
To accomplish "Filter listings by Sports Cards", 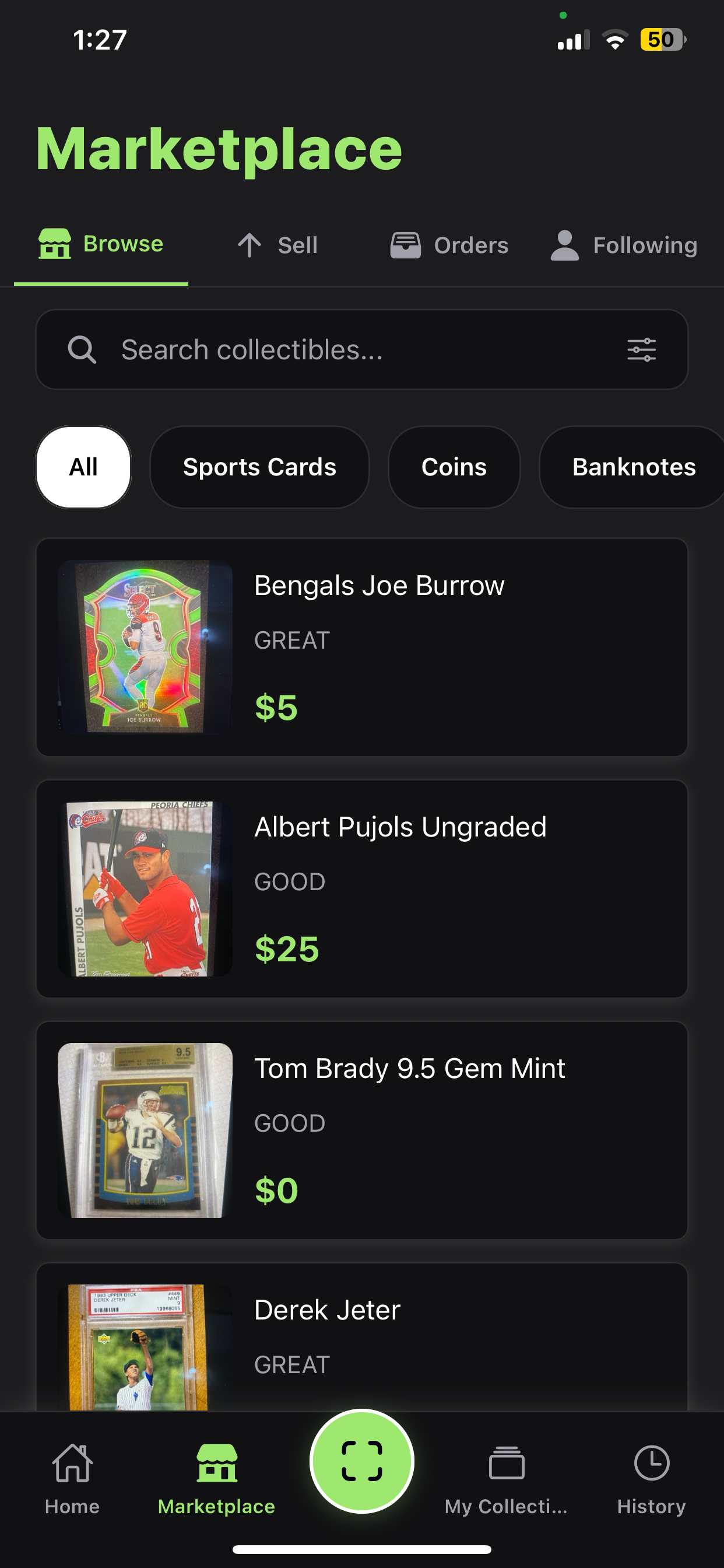I will [x=259, y=466].
